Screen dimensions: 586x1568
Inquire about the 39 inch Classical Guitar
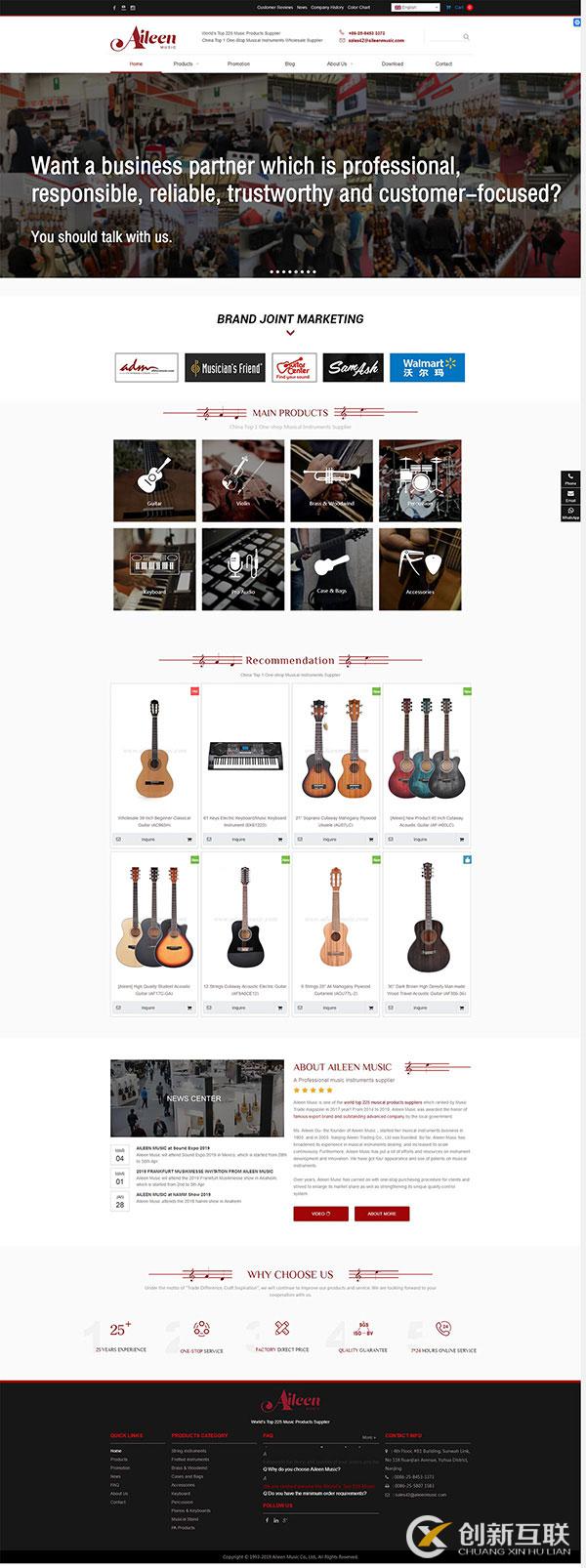tap(147, 840)
